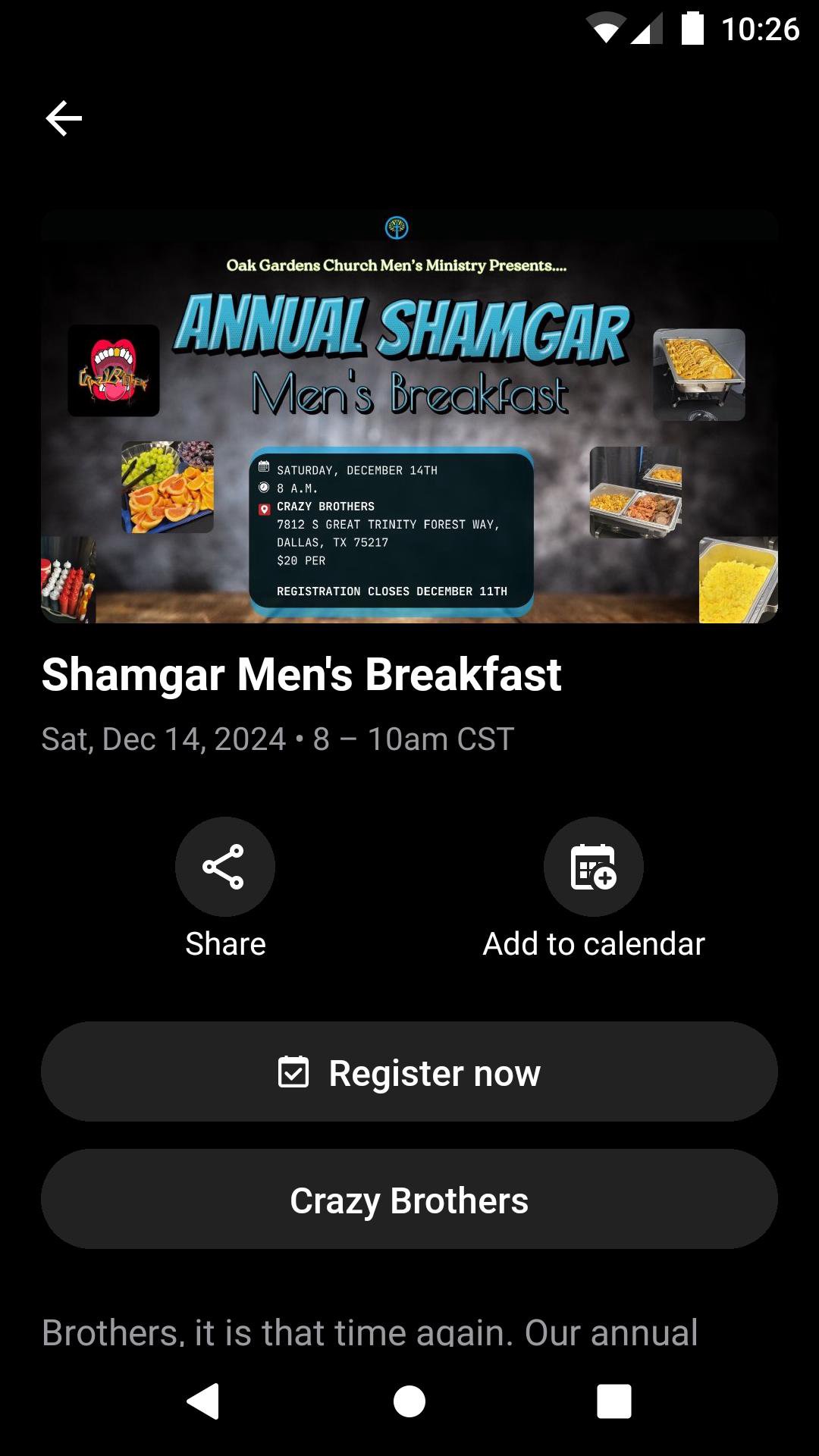This screenshot has height=1456, width=819.
Task: Open the event flyer image
Action: pyautogui.click(x=409, y=417)
